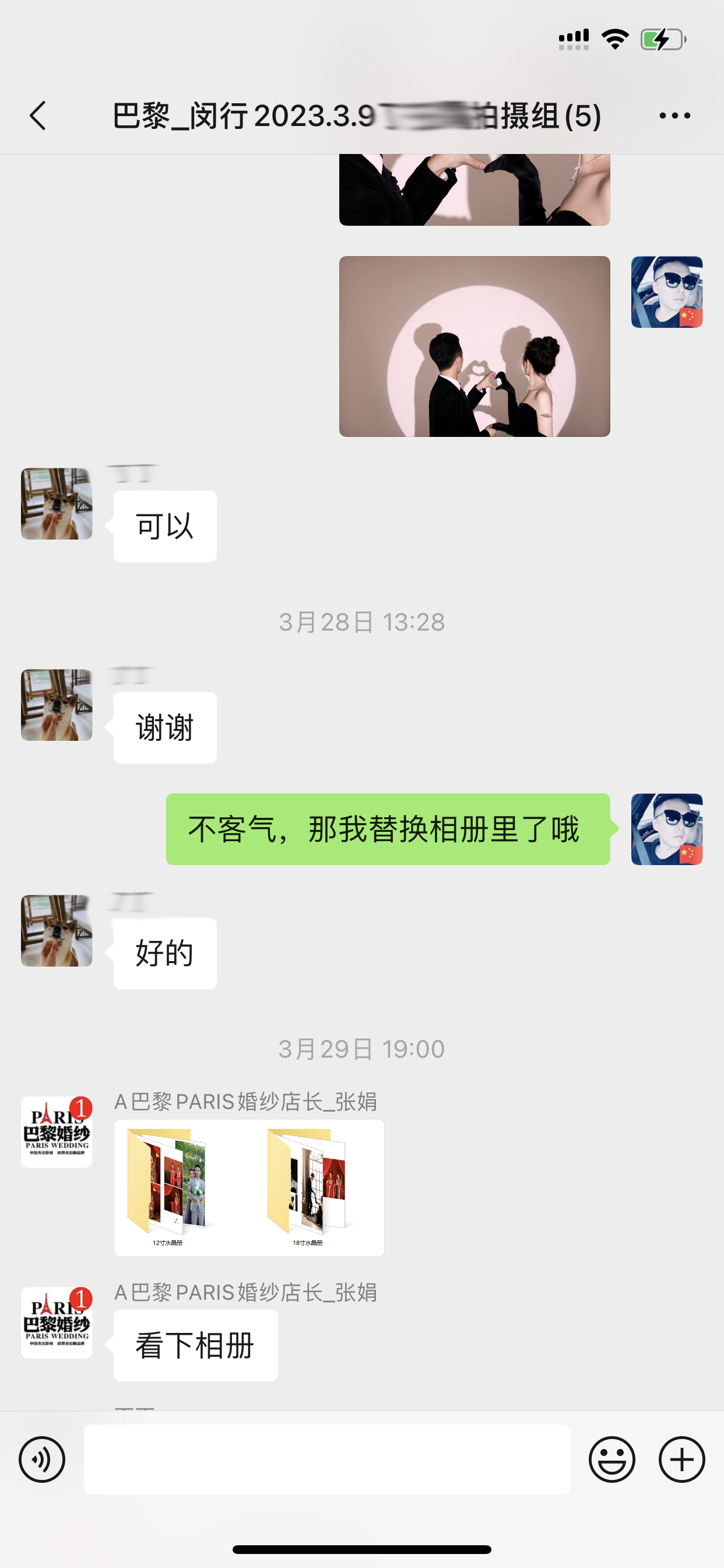
Task: View the dog avatar sender's profile at 可以
Action: 57,503
